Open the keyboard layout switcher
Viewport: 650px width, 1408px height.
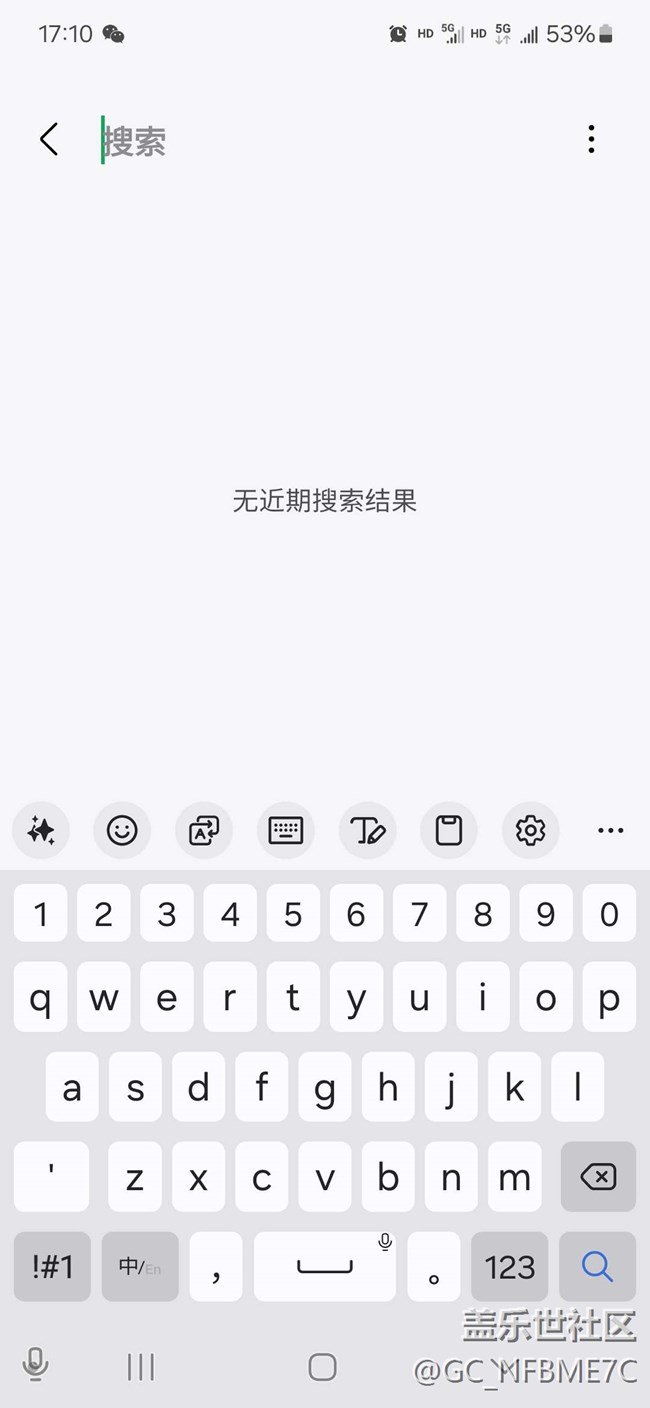point(286,830)
